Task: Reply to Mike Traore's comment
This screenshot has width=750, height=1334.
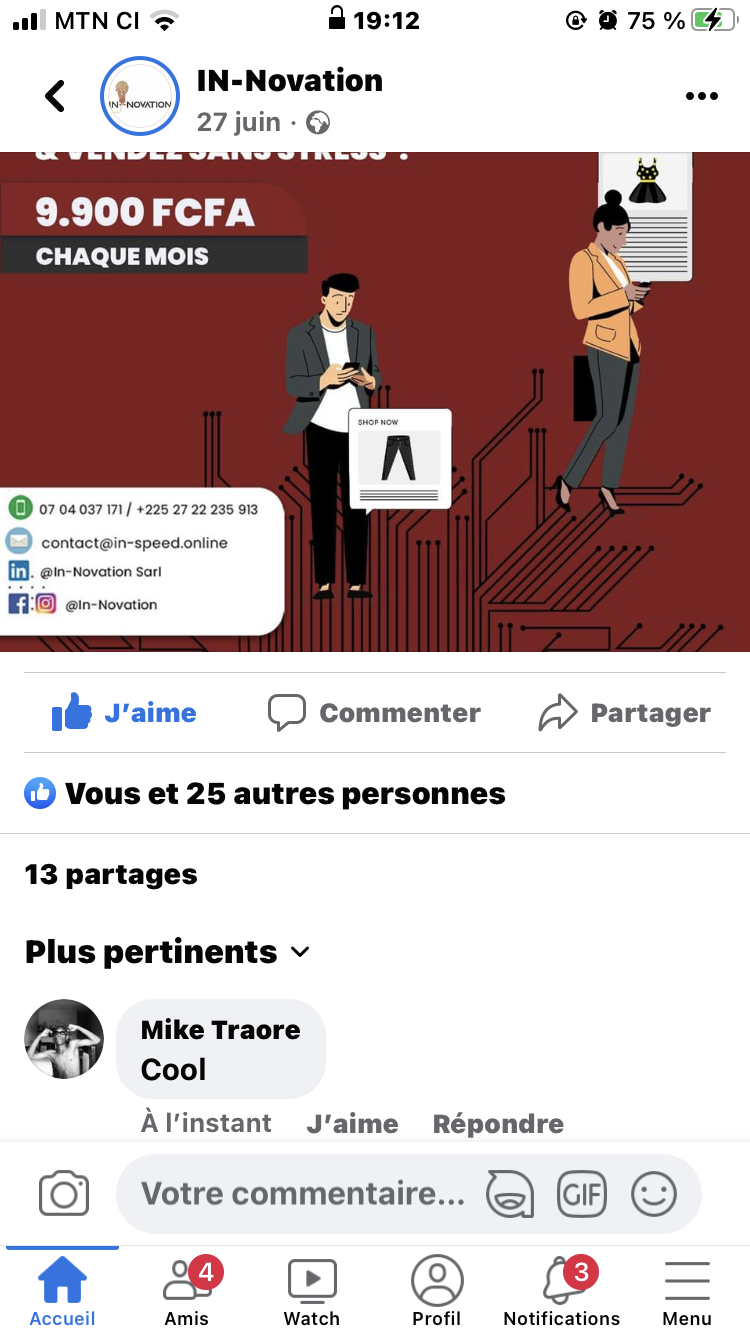Action: pyautogui.click(x=498, y=1123)
